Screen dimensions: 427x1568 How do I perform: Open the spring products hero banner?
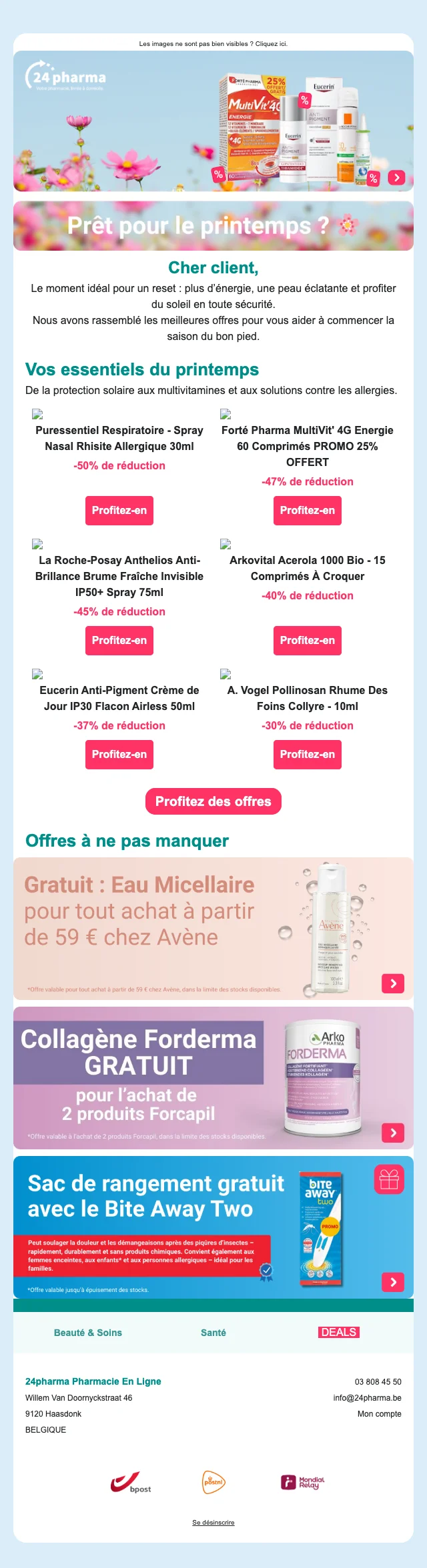[213, 121]
